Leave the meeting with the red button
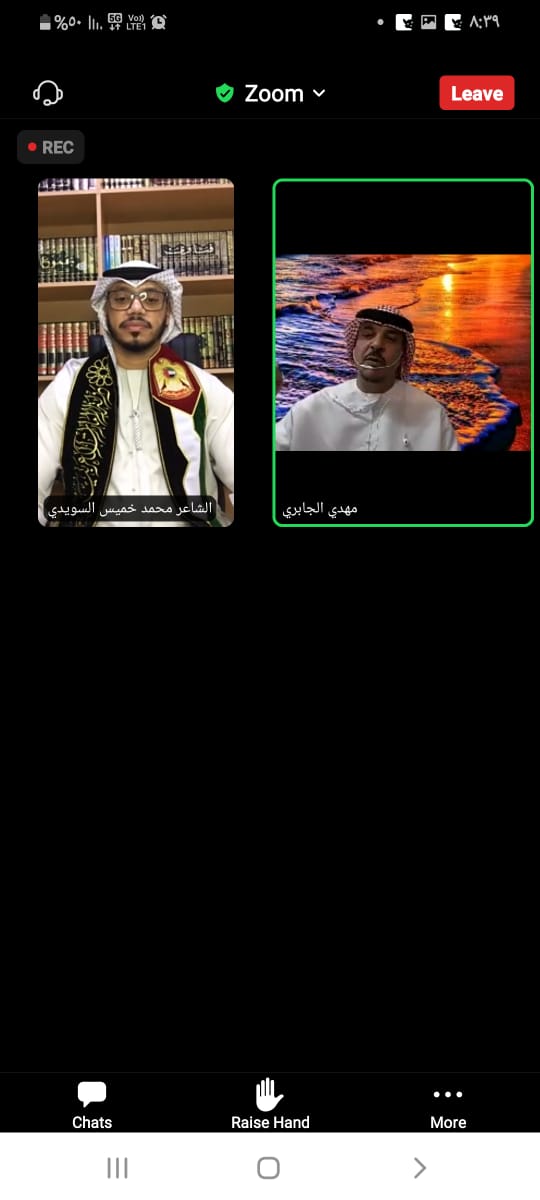Image resolution: width=540 pixels, height=1200 pixels. pos(477,93)
